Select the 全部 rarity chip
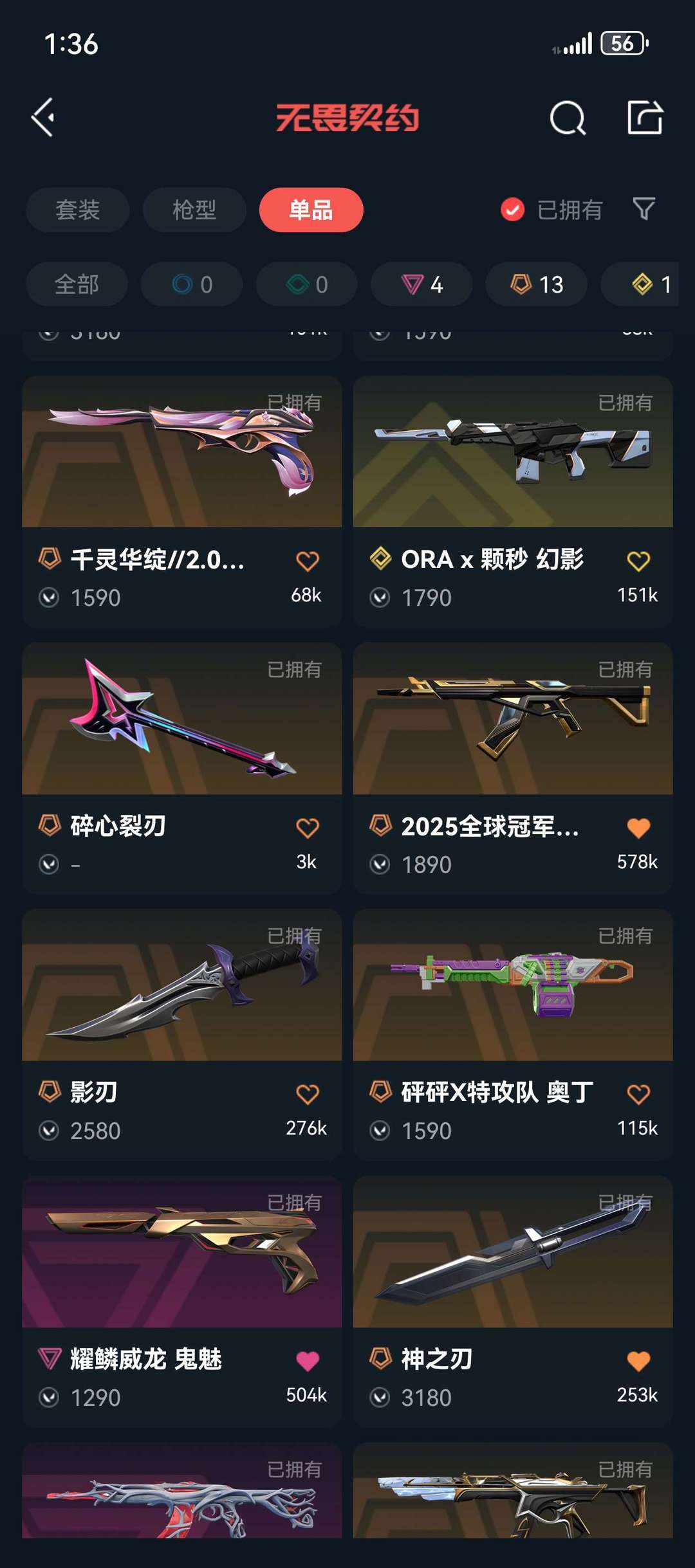695x1568 pixels. pos(77,284)
